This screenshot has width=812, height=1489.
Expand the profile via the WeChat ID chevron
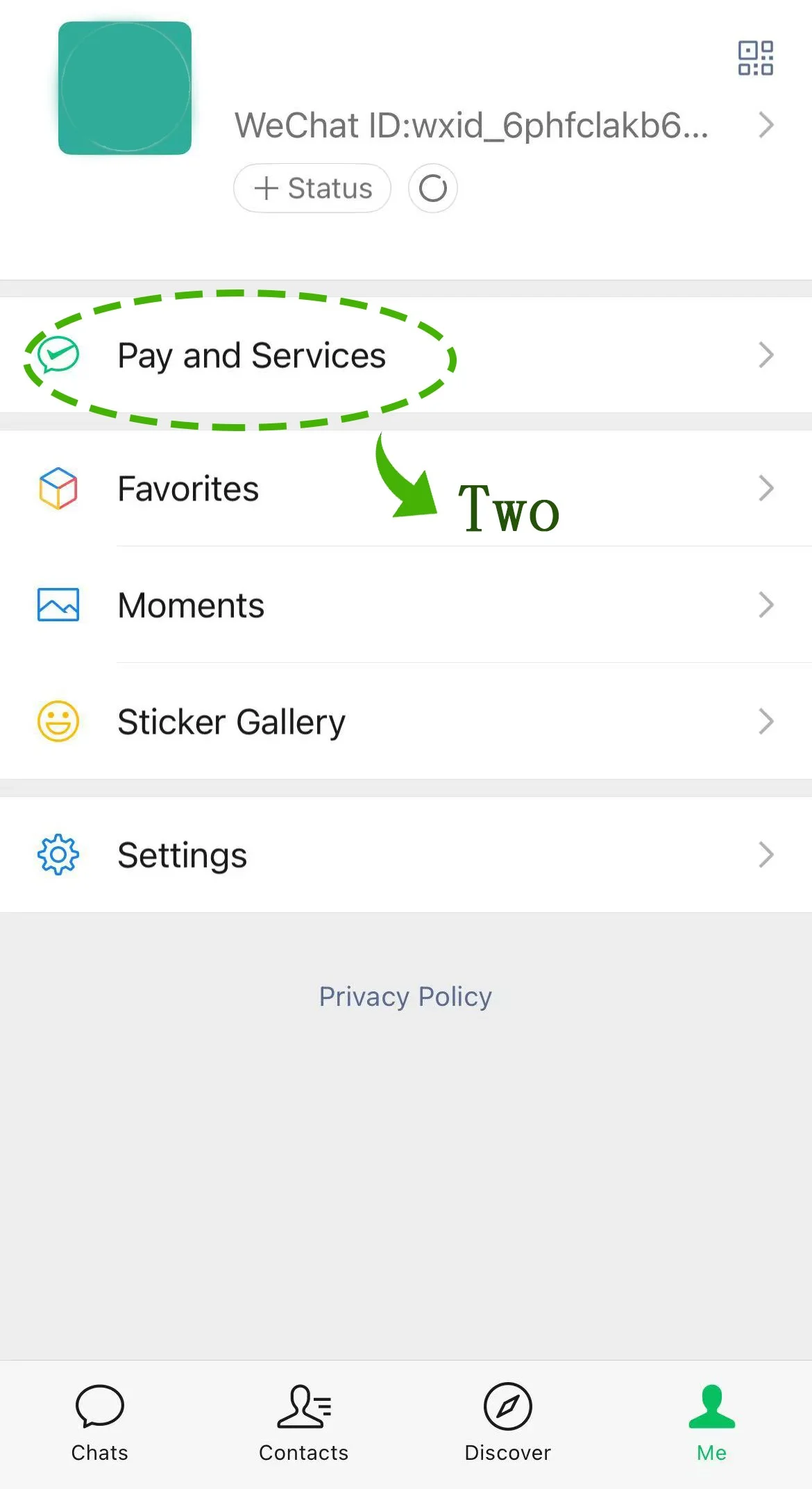point(766,125)
